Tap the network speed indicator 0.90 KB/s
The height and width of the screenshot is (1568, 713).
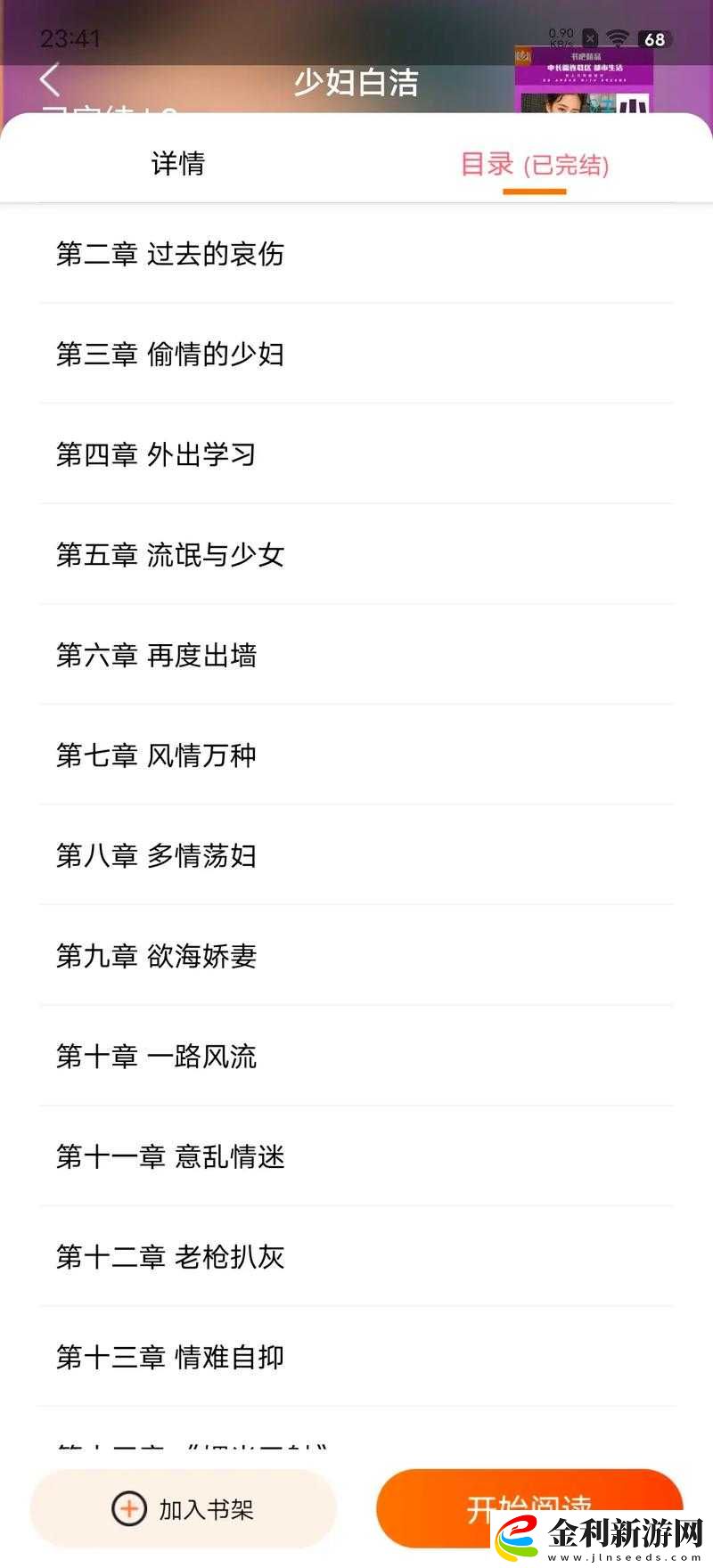[x=559, y=37]
